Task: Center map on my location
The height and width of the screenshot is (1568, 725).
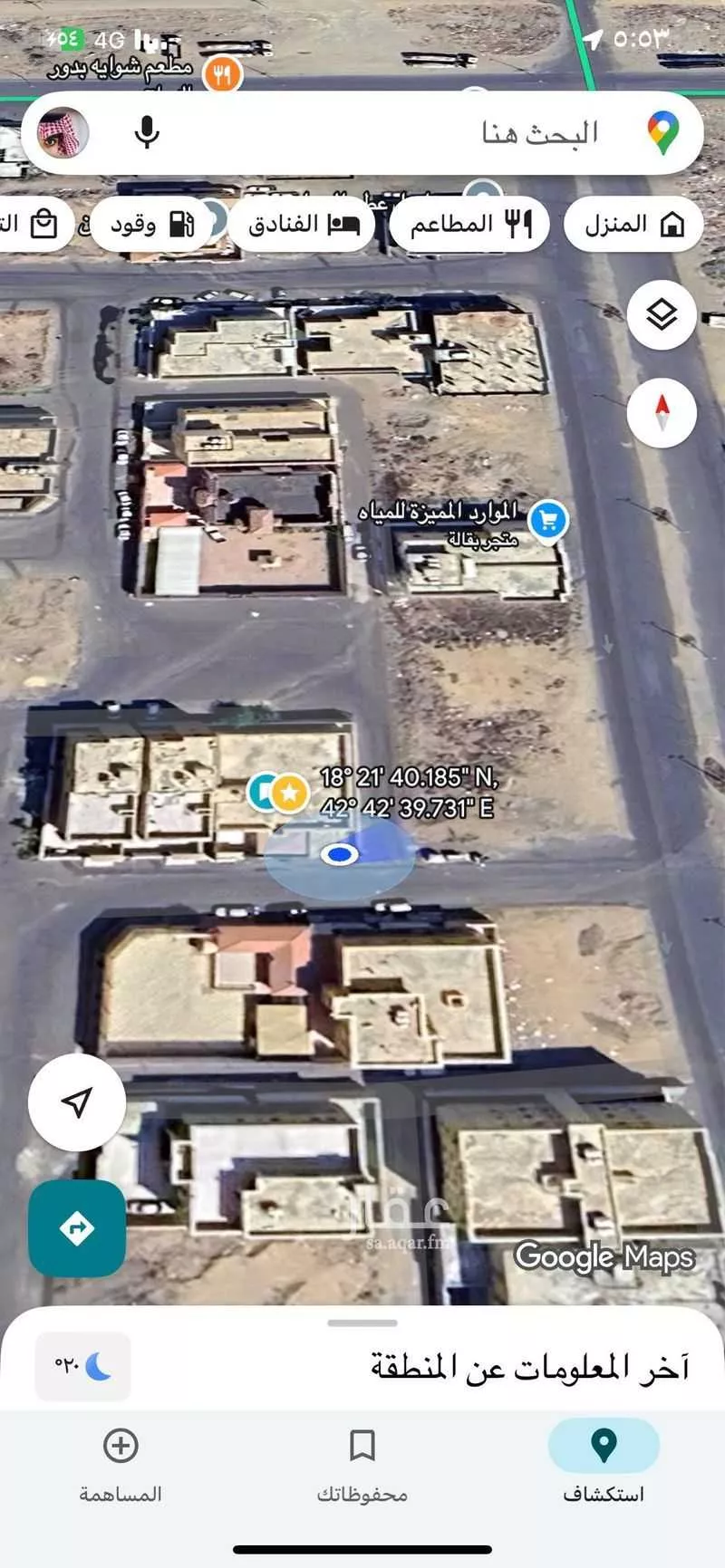Action: [x=77, y=1101]
